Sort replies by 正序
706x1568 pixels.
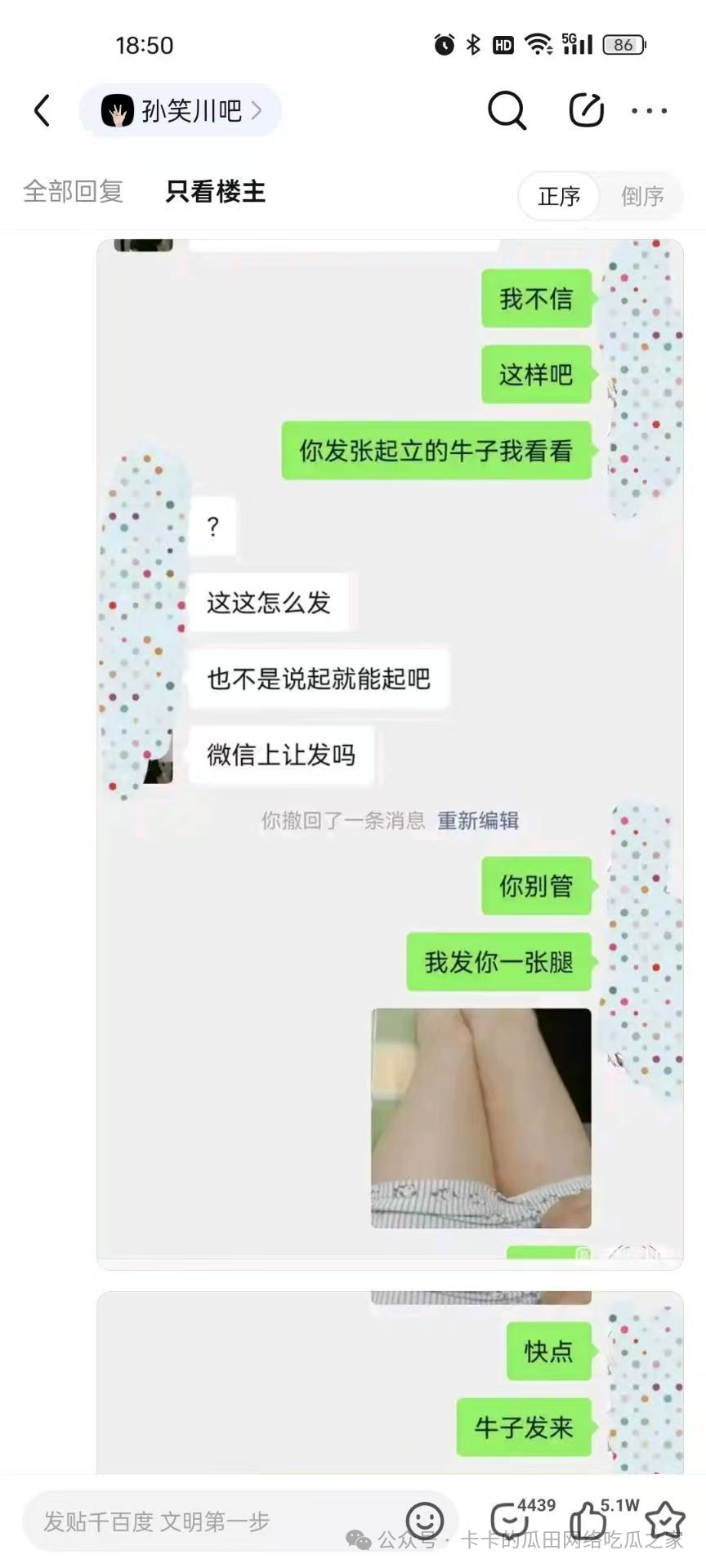[560, 196]
